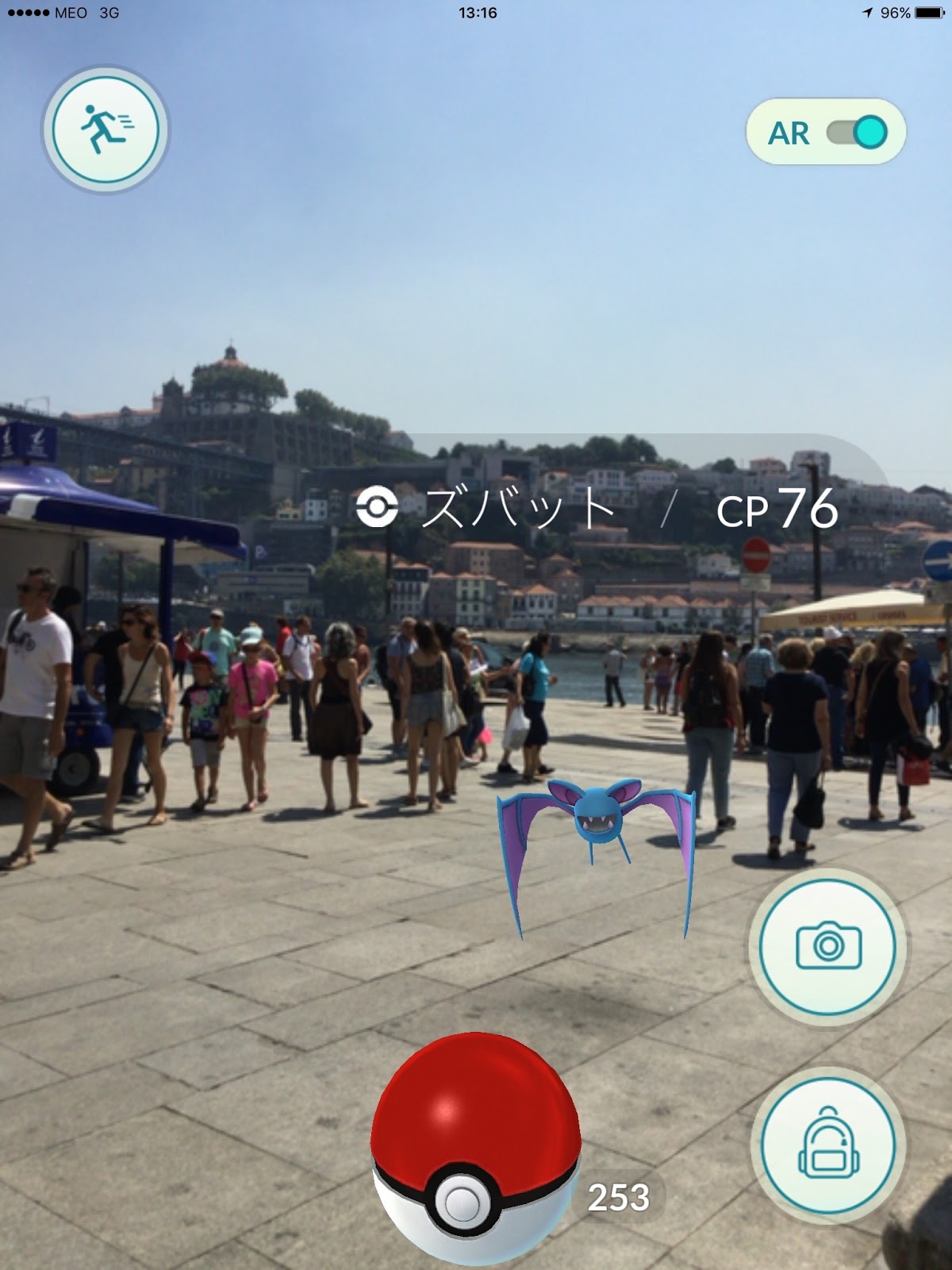Screen dimensions: 952x1270
Task: Open the backpack items bag
Action: tap(827, 1146)
